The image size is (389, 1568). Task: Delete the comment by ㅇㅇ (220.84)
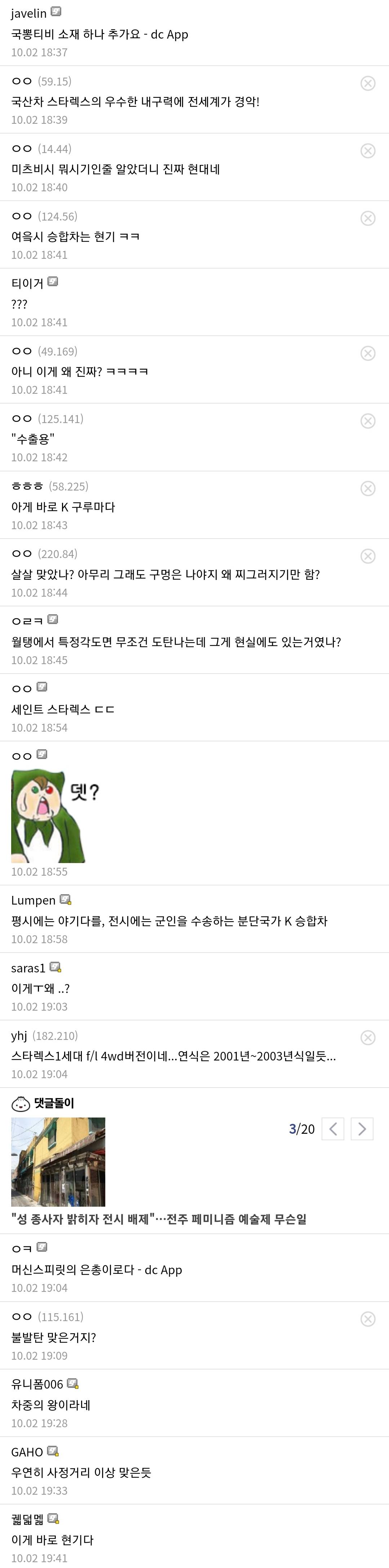tap(368, 556)
